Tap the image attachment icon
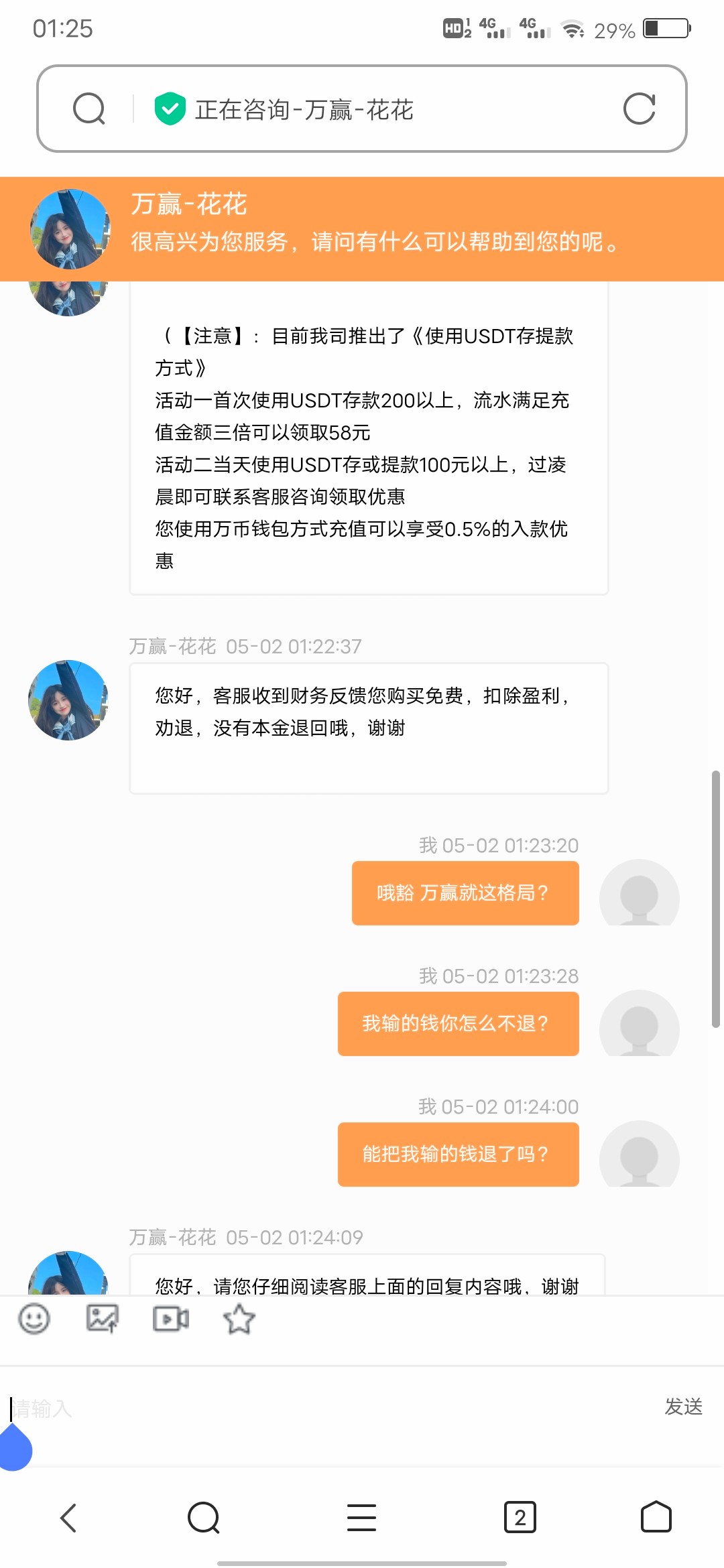Image resolution: width=724 pixels, height=1568 pixels. click(x=102, y=1319)
